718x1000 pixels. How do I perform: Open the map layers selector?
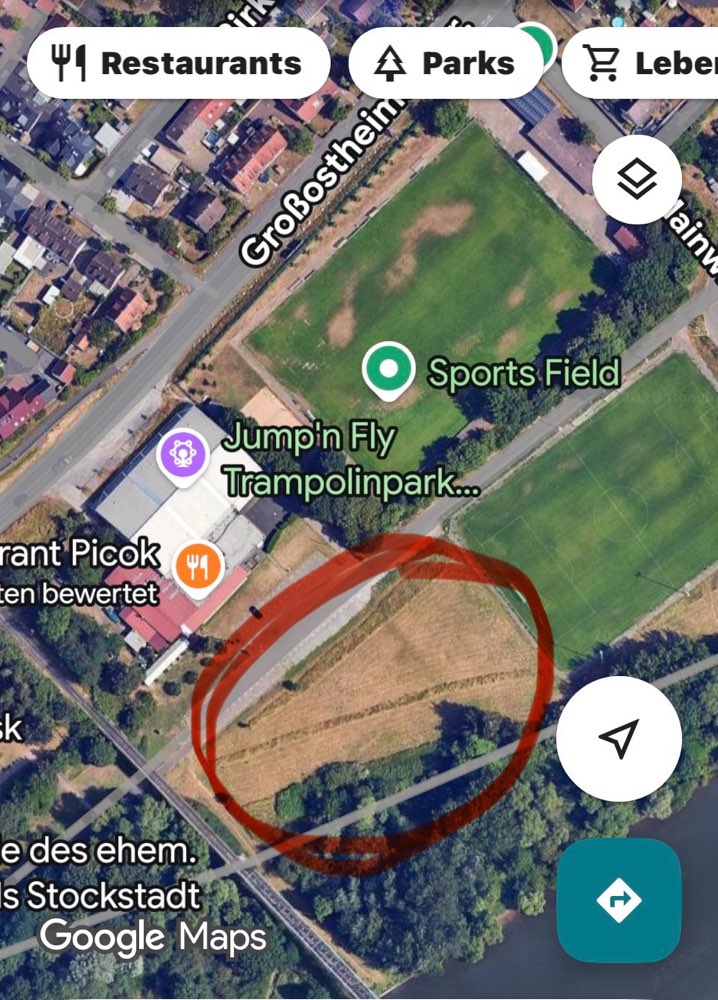[637, 180]
